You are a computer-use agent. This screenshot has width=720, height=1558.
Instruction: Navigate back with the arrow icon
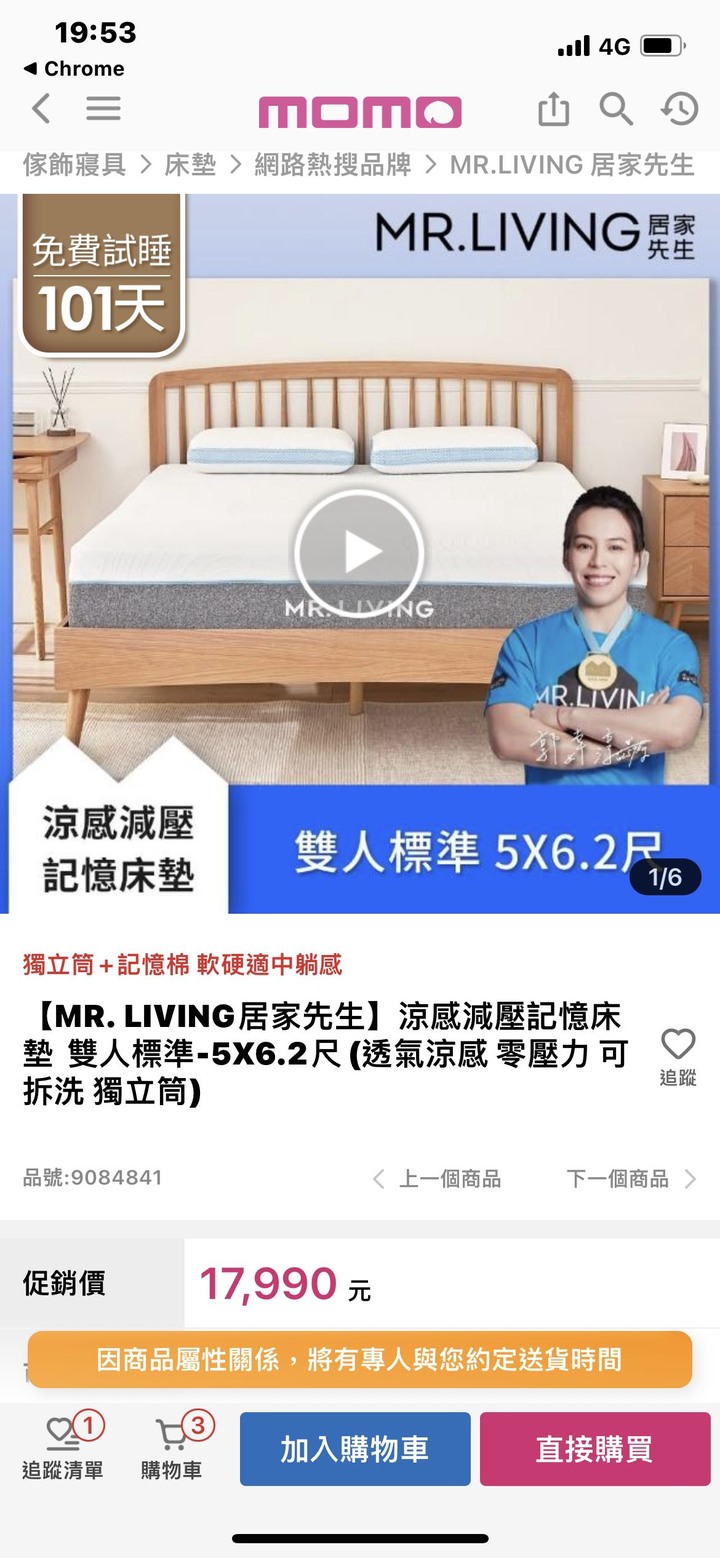pos(40,110)
